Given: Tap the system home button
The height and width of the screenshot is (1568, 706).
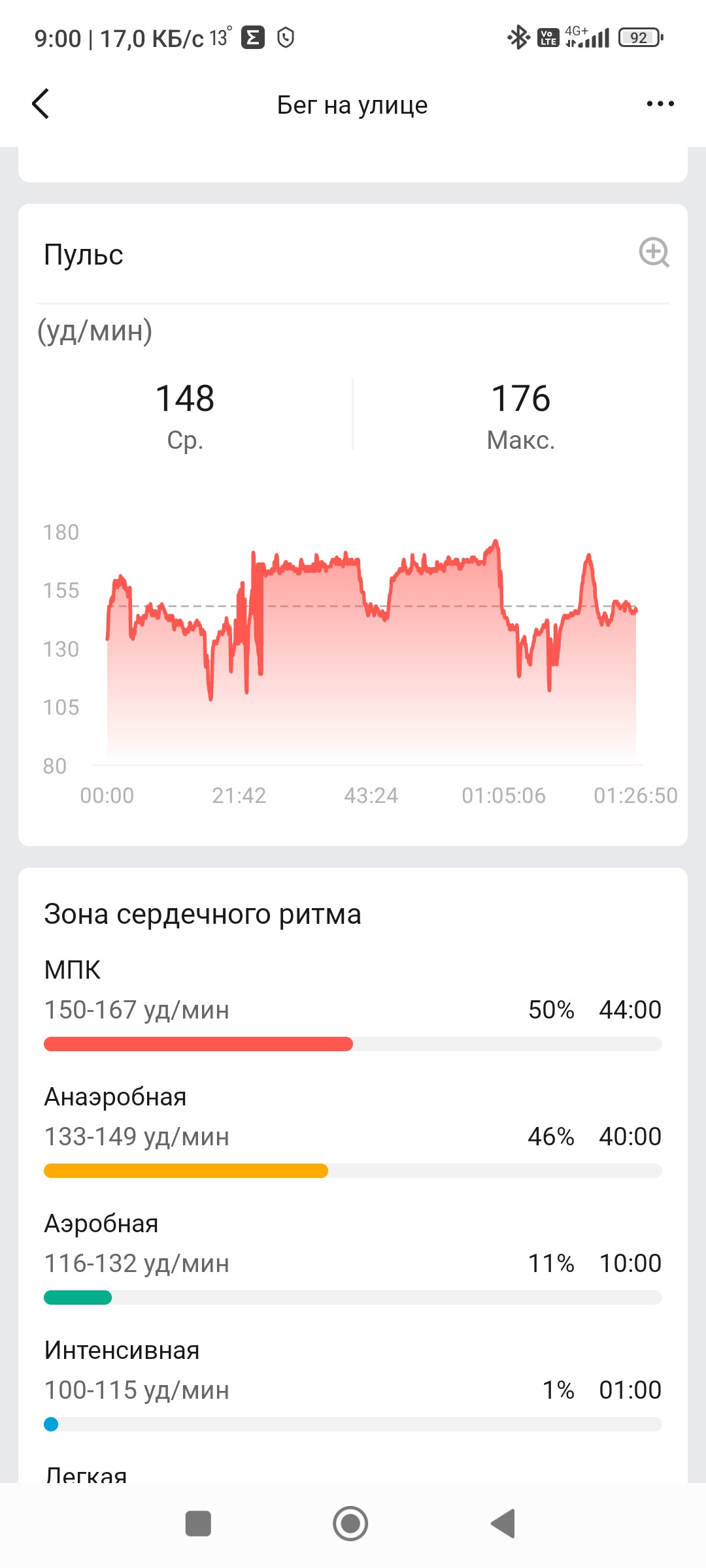Looking at the screenshot, I should point(350,1524).
